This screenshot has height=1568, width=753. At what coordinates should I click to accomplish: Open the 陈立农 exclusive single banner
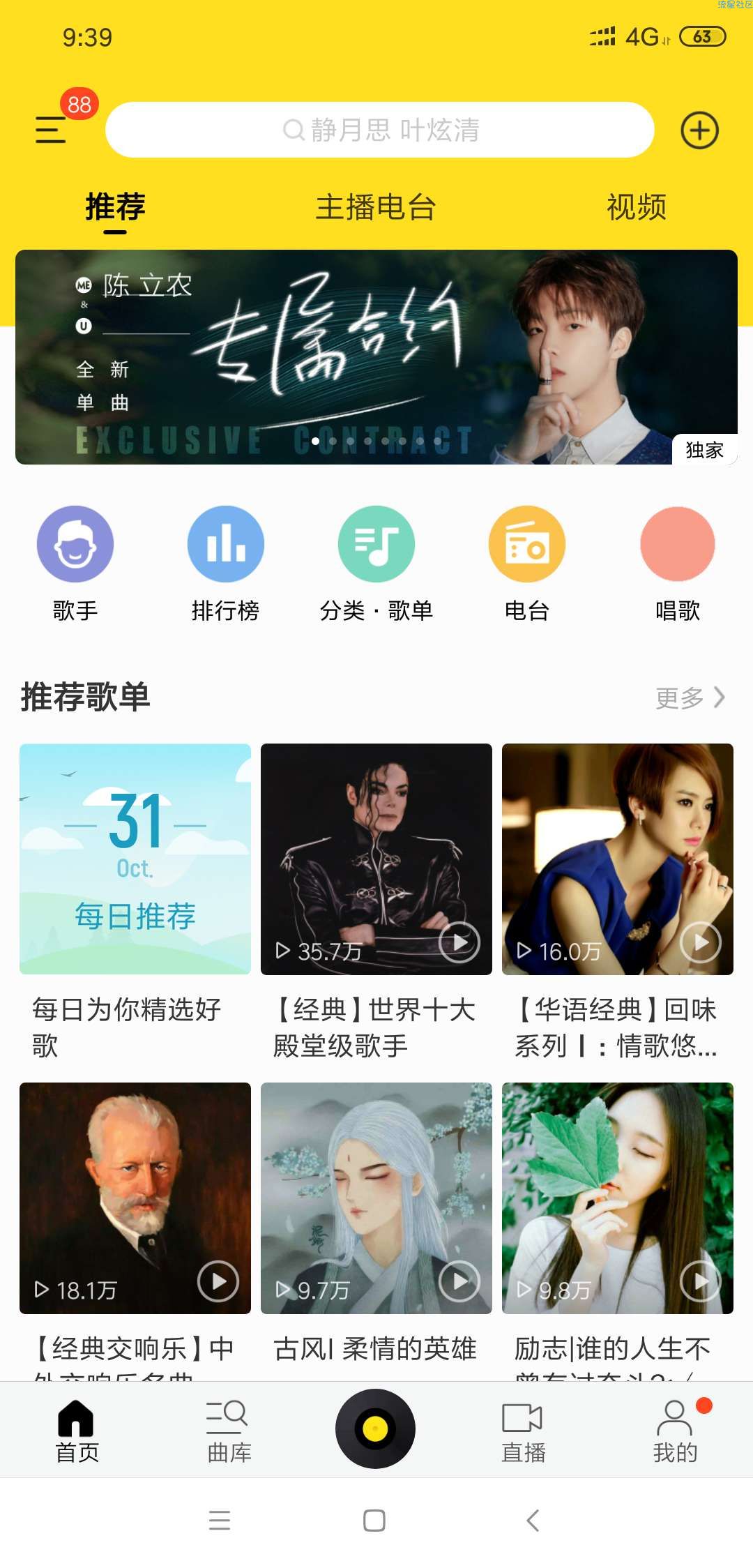[376, 356]
